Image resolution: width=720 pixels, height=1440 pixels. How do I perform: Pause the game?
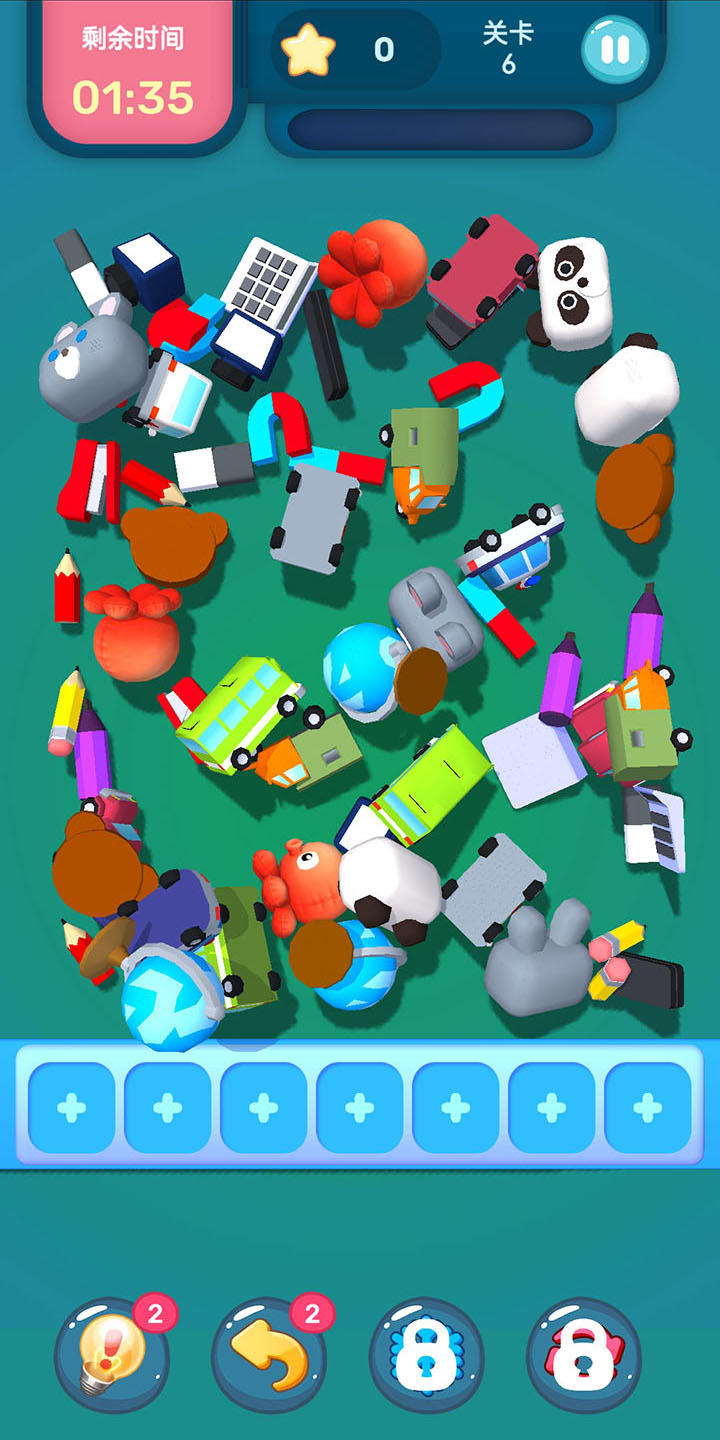pos(615,49)
